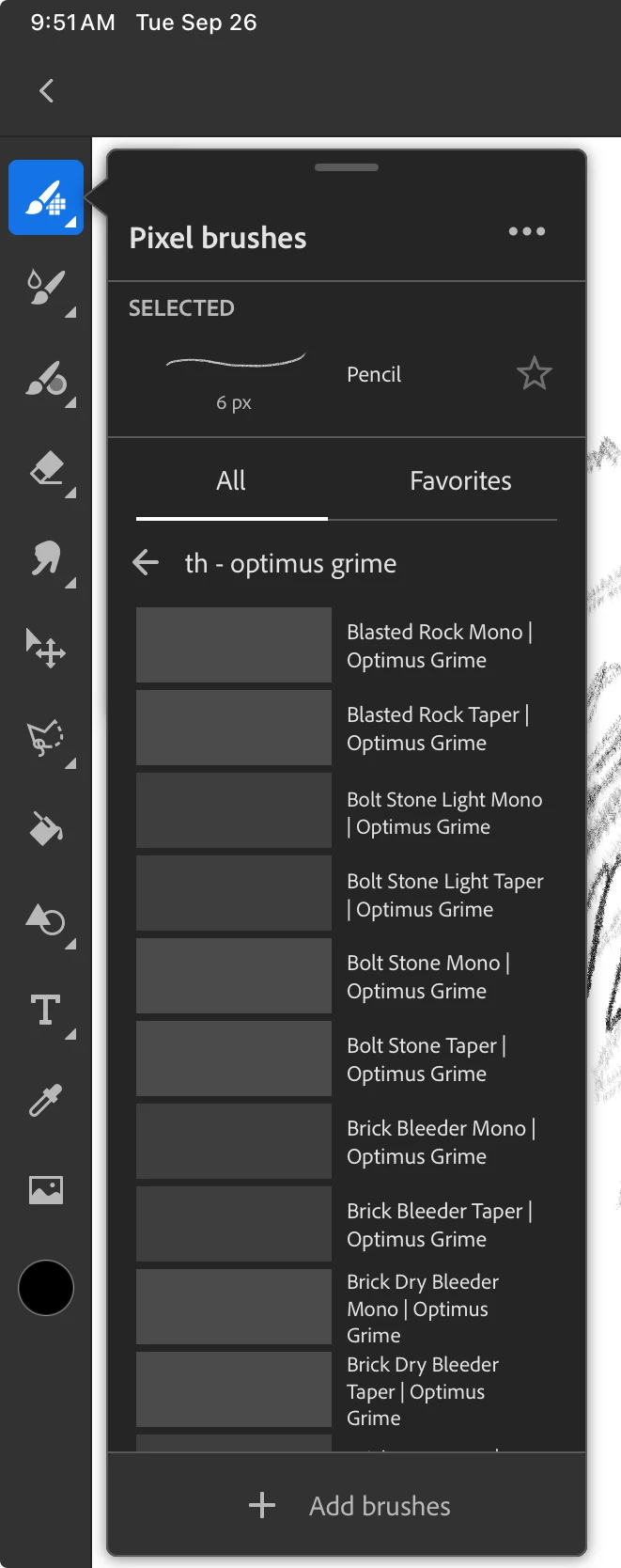621x1568 pixels.
Task: Favorite the selected Pencil brush
Action: pyautogui.click(x=534, y=374)
